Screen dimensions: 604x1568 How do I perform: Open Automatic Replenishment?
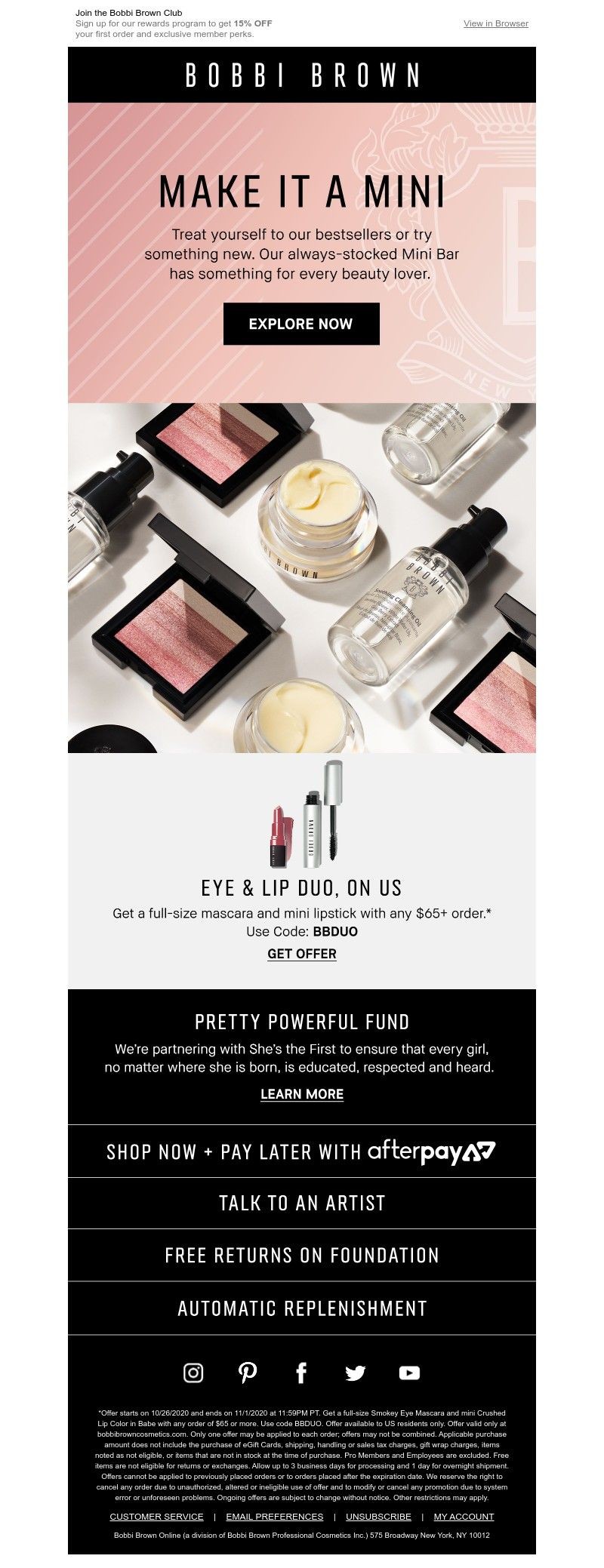coord(301,1308)
